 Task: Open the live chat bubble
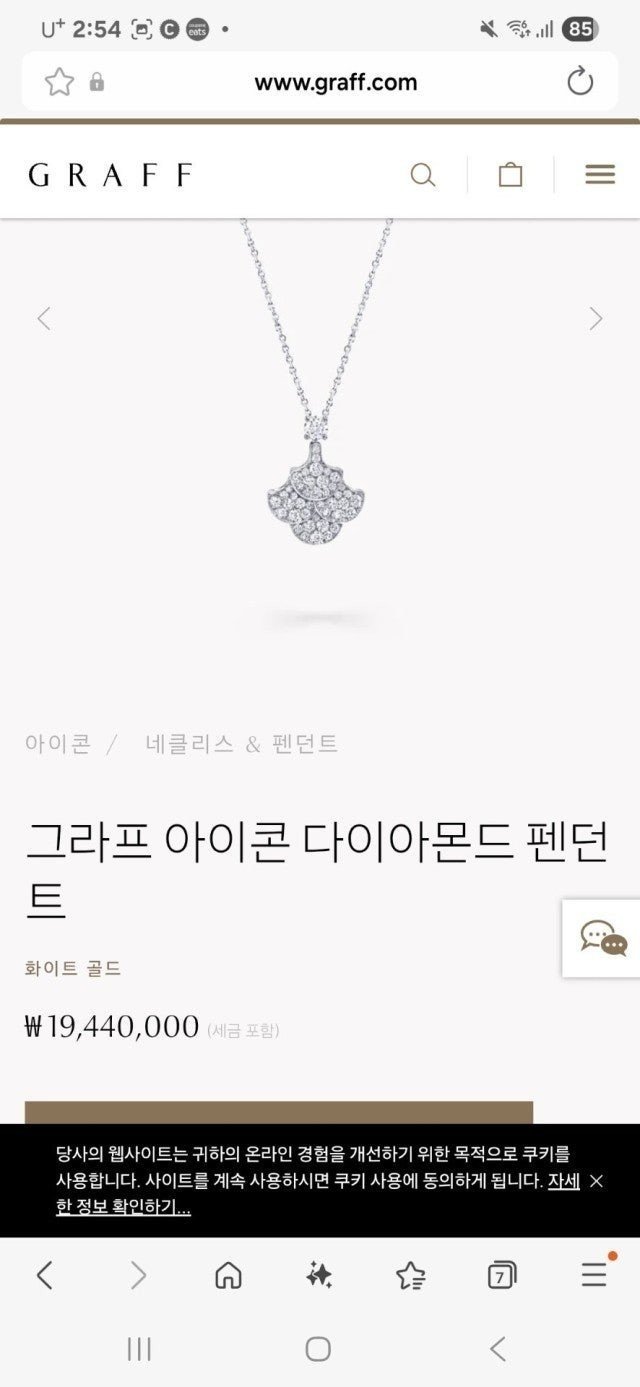coord(604,938)
